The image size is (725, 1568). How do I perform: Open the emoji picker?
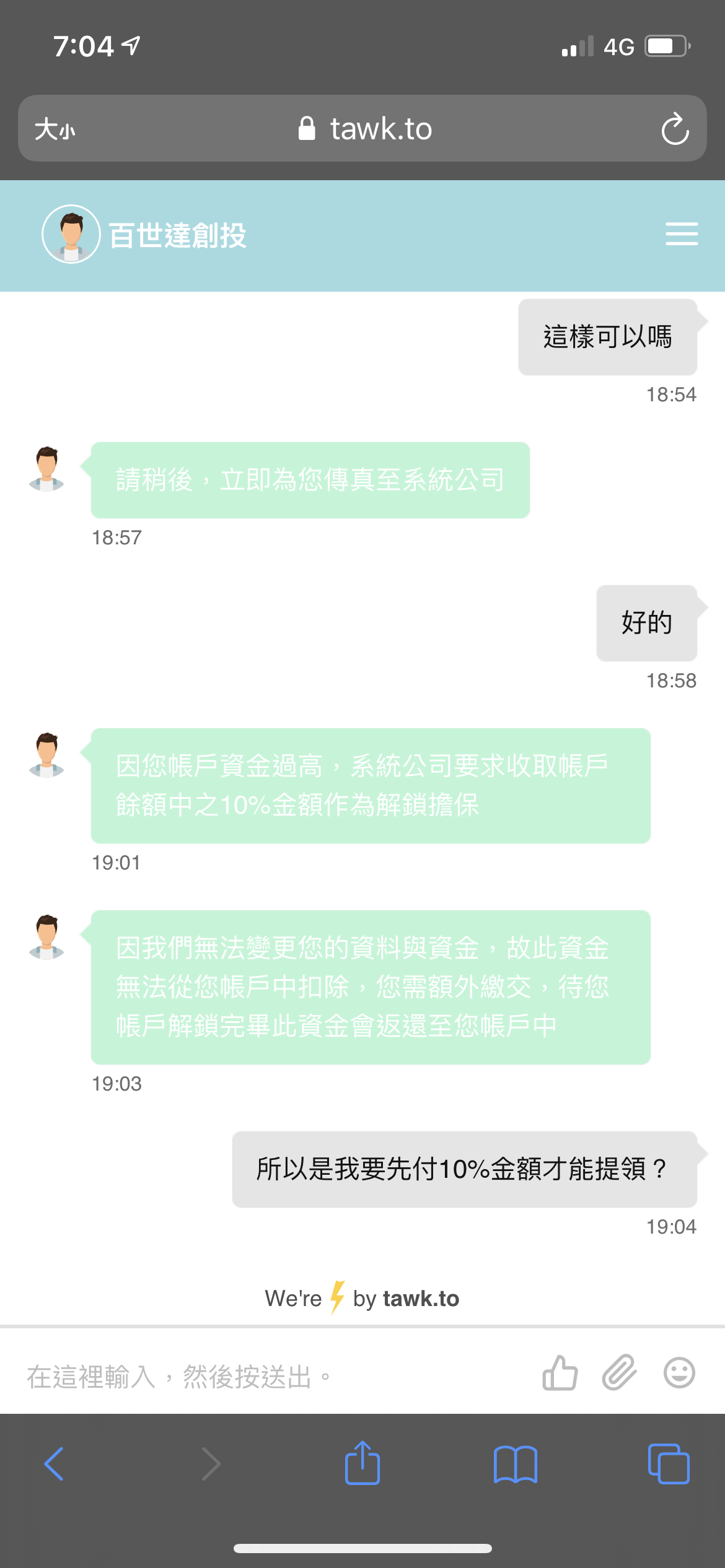679,1373
